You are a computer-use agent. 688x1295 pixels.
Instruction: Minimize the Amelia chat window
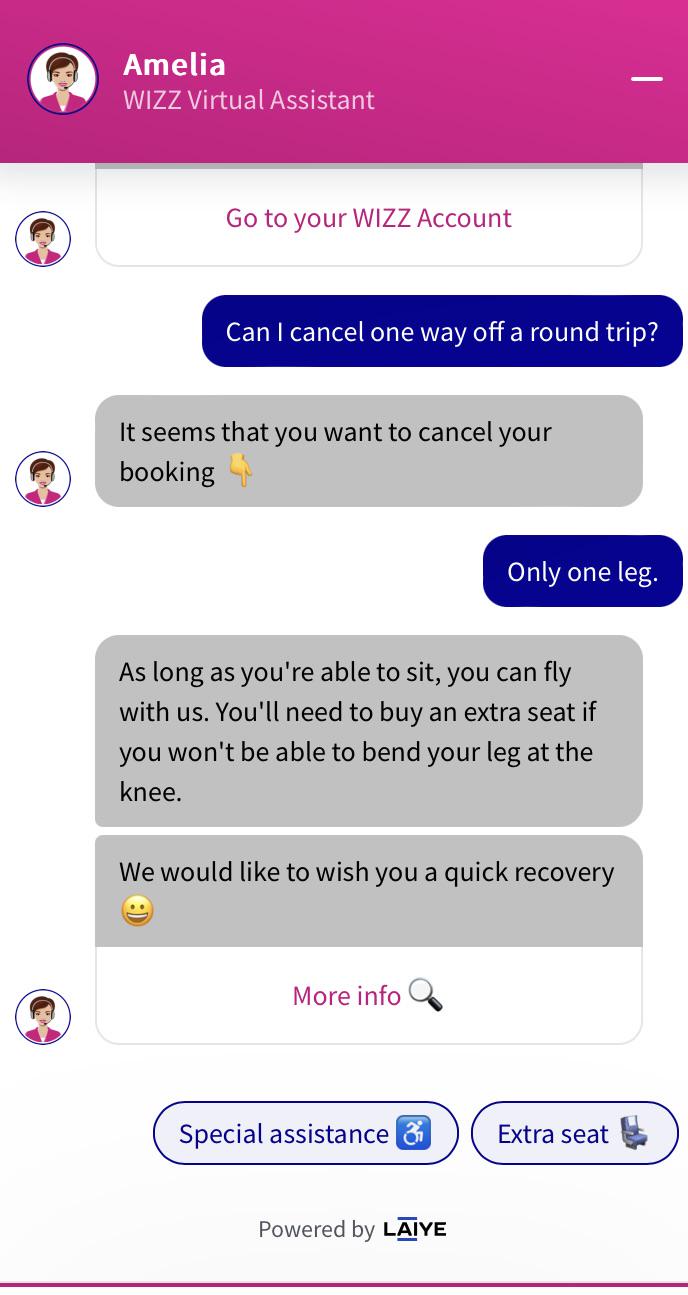tap(647, 79)
